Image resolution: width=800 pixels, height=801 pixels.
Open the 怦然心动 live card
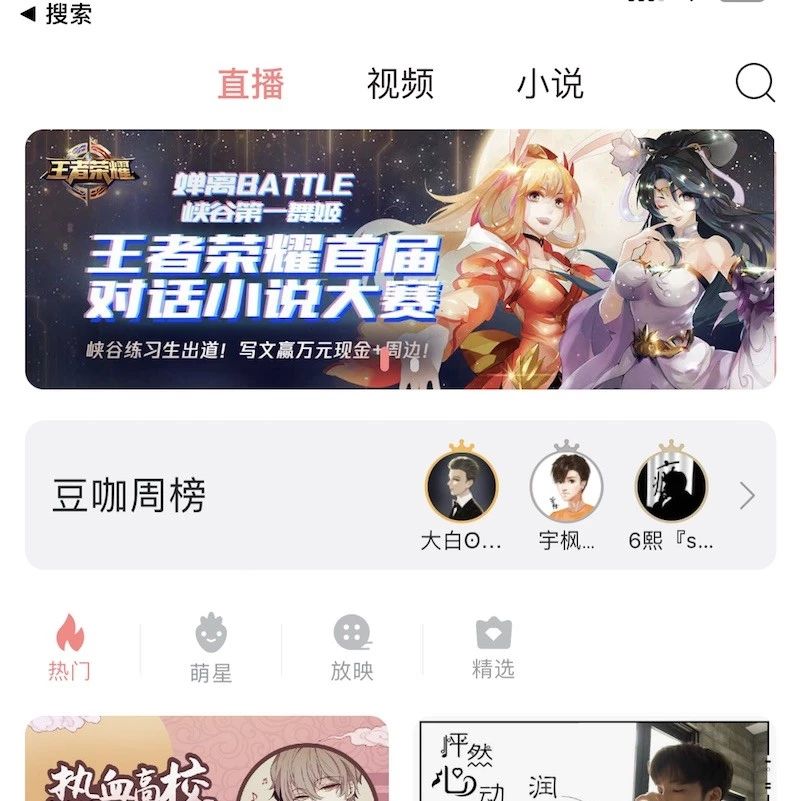click(x=594, y=760)
